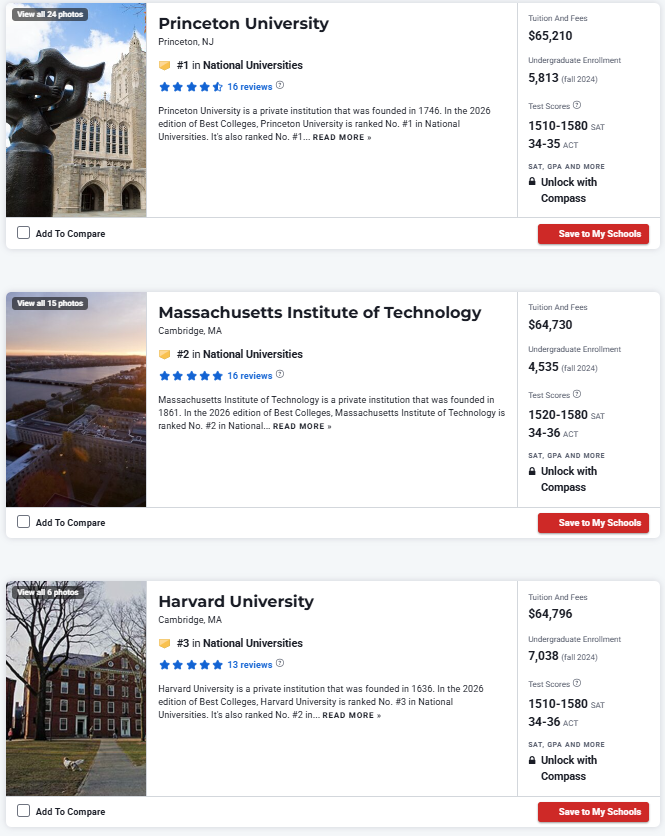Unlock Princeton's SAT, GPA data with Compass
Viewport: 665px width, 836px height.
(x=568, y=190)
